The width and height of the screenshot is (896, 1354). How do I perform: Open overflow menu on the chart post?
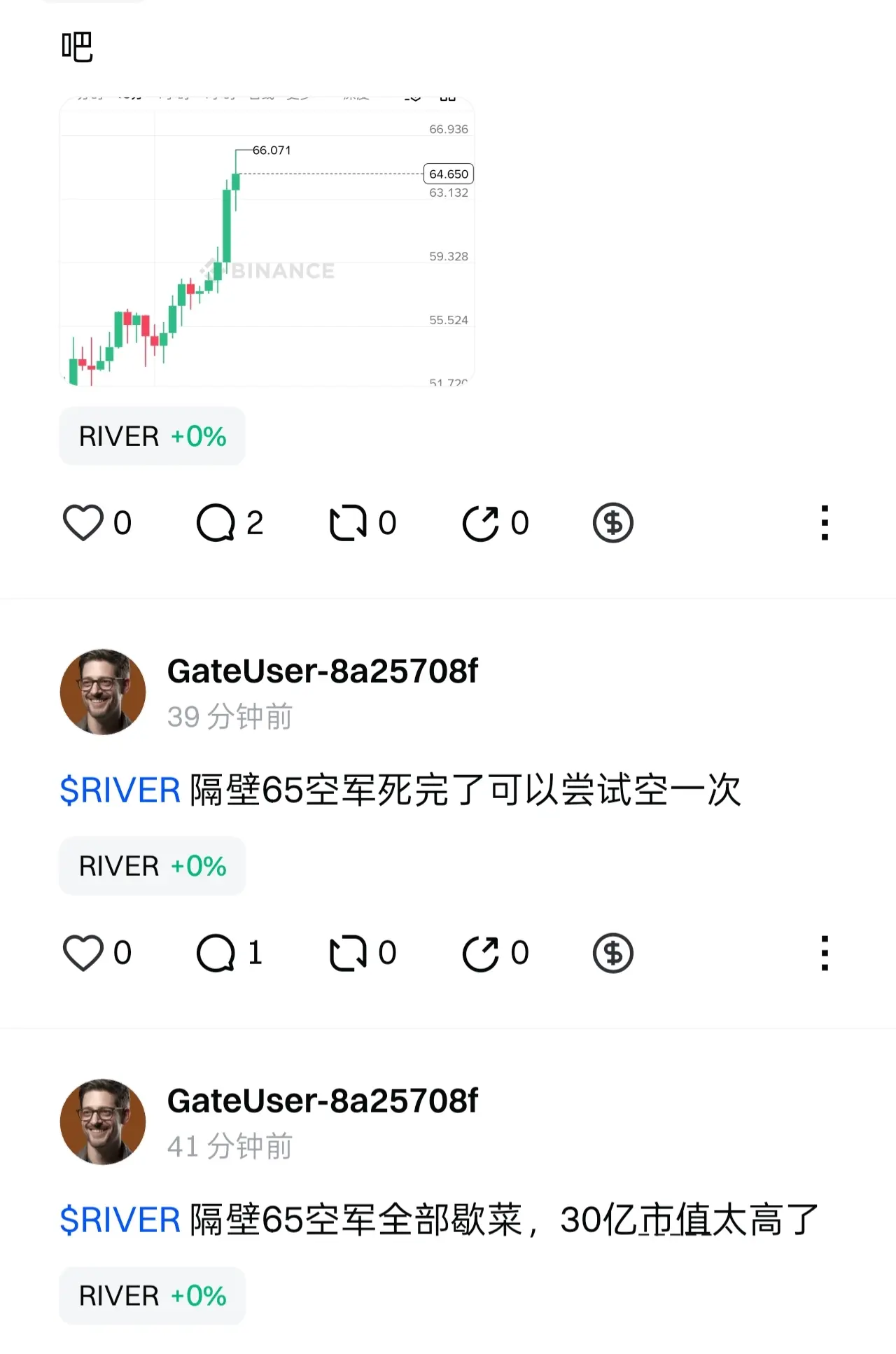(825, 523)
